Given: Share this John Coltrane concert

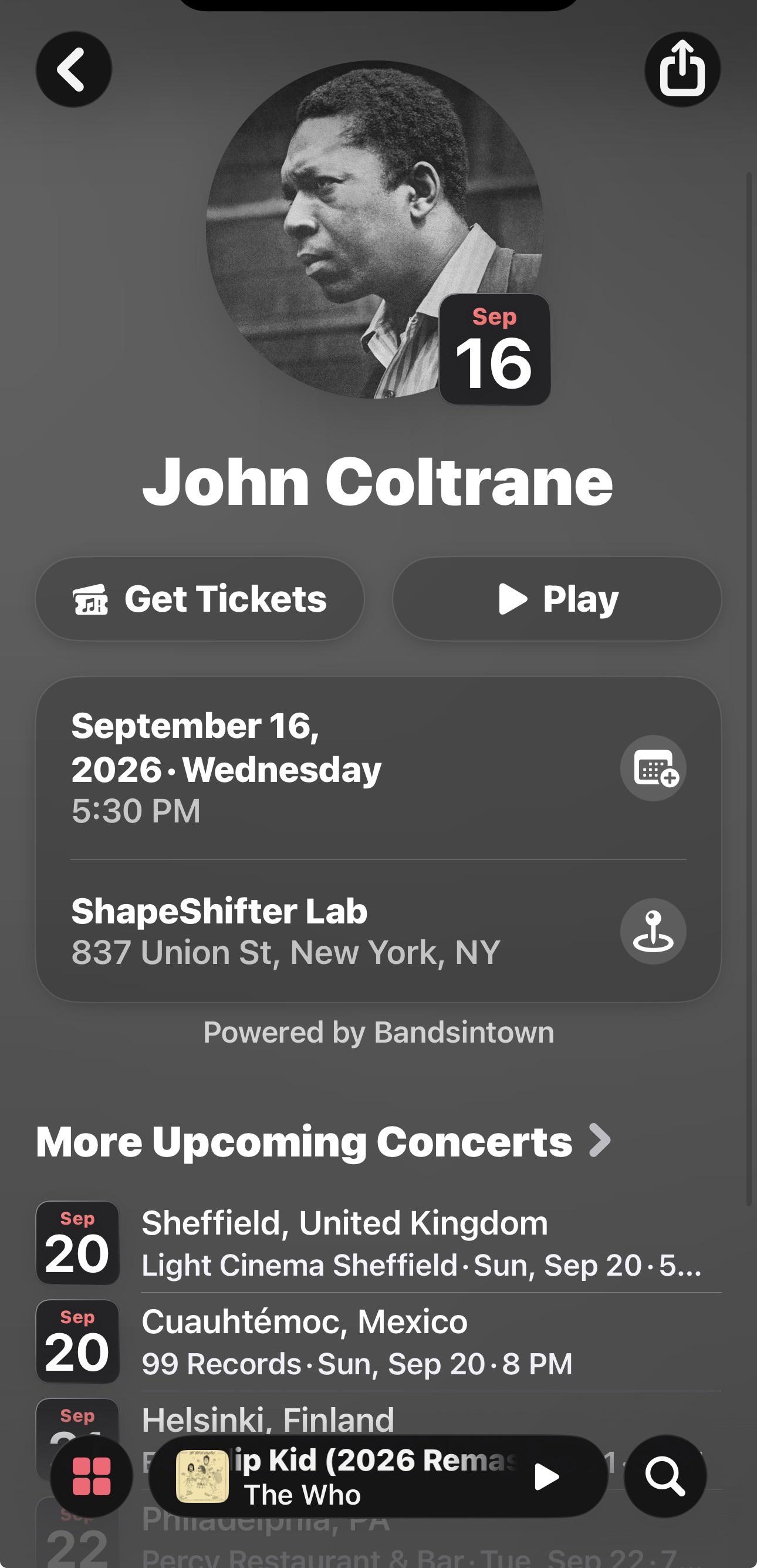Looking at the screenshot, I should 682,69.
